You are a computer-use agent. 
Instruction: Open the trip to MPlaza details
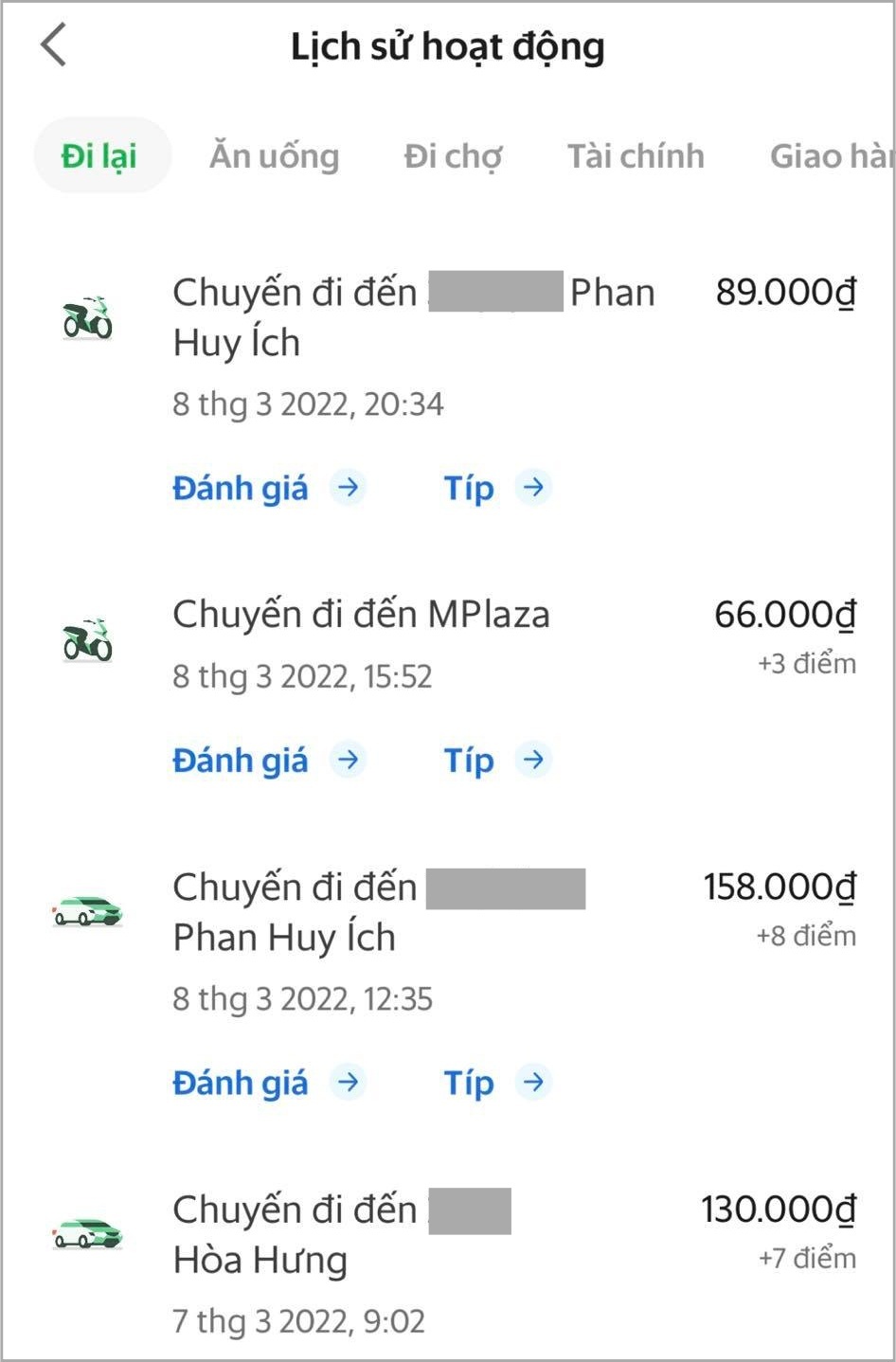(360, 614)
